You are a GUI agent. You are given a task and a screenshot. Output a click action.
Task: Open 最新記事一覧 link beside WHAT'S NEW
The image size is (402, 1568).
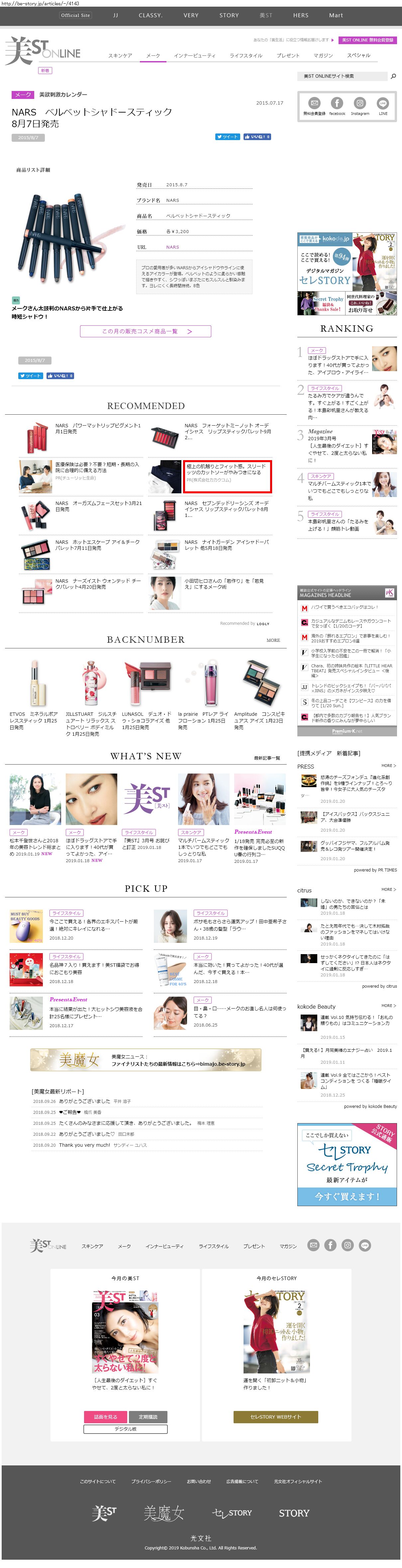click(267, 758)
